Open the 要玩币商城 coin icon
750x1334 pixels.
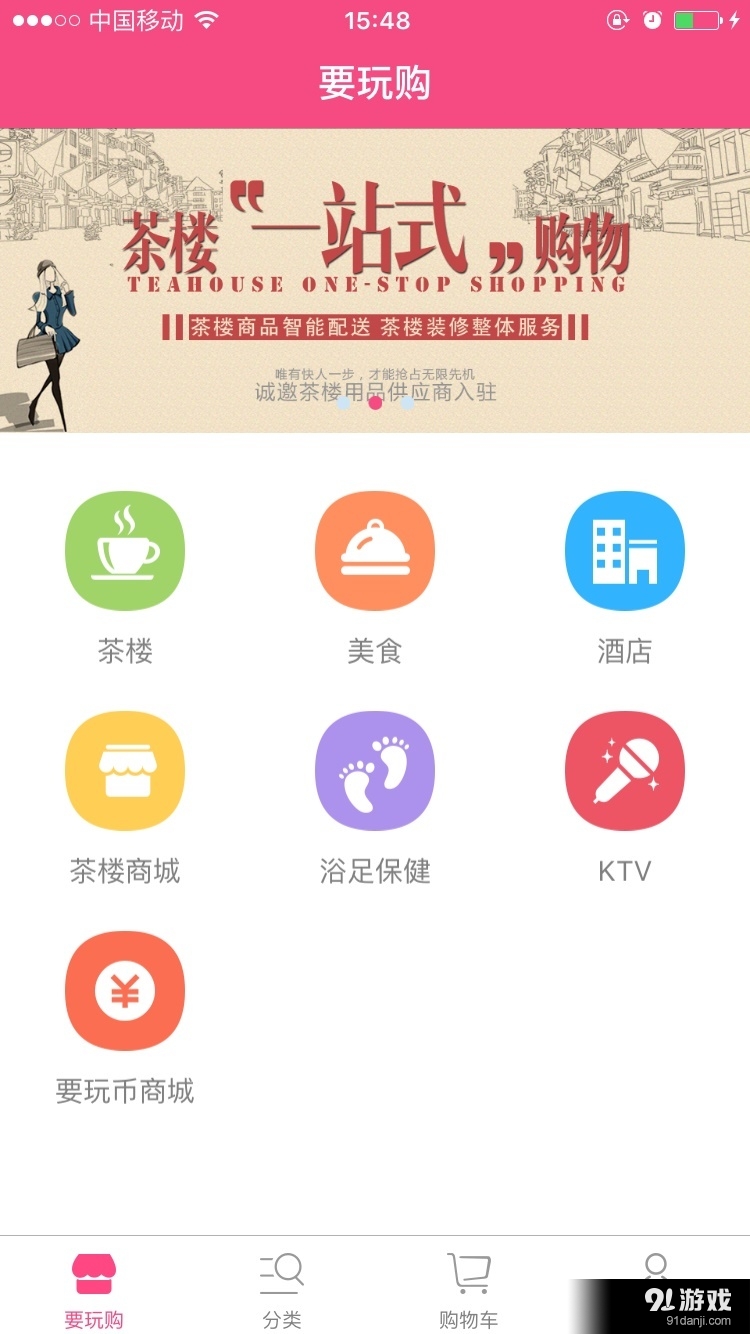(x=124, y=990)
